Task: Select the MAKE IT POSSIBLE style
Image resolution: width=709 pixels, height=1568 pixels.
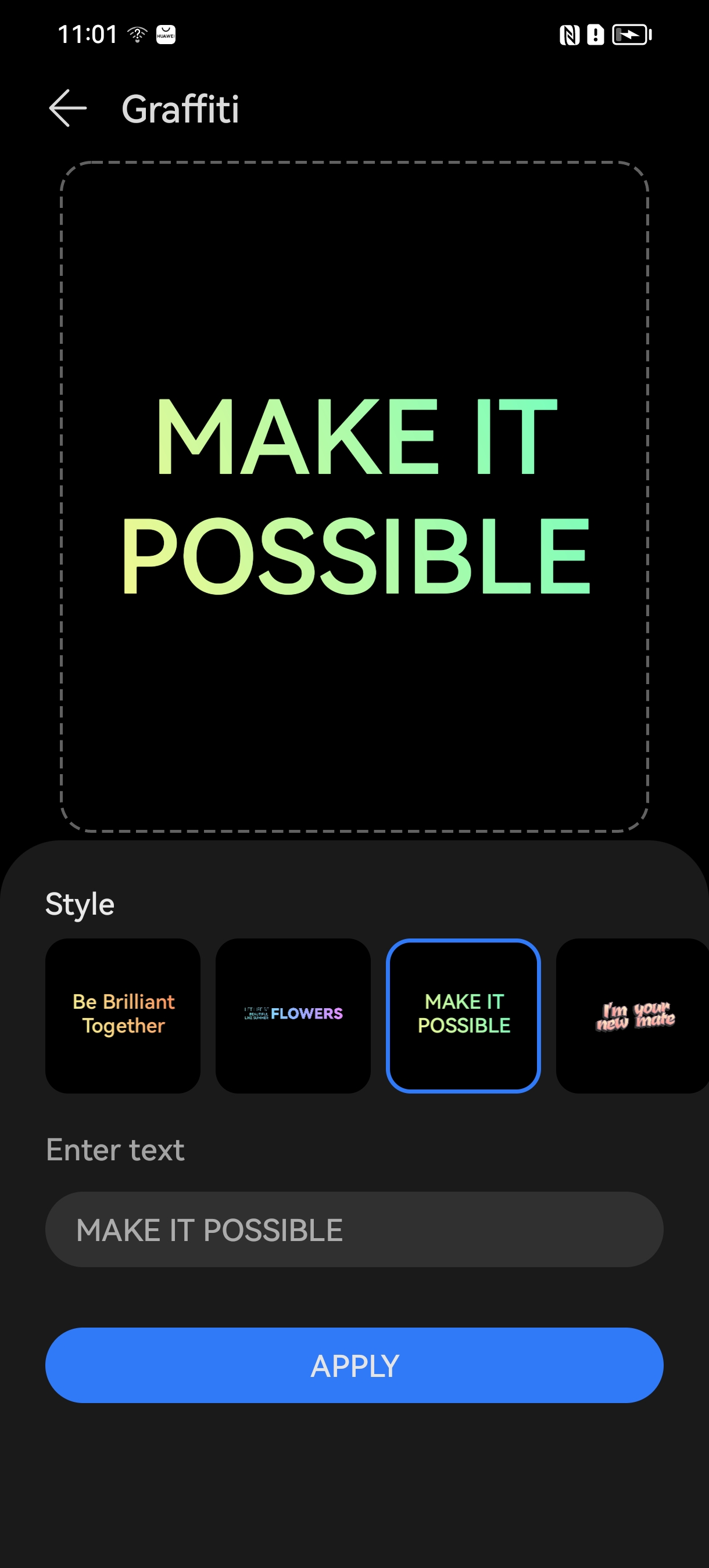Action: pyautogui.click(x=463, y=1015)
